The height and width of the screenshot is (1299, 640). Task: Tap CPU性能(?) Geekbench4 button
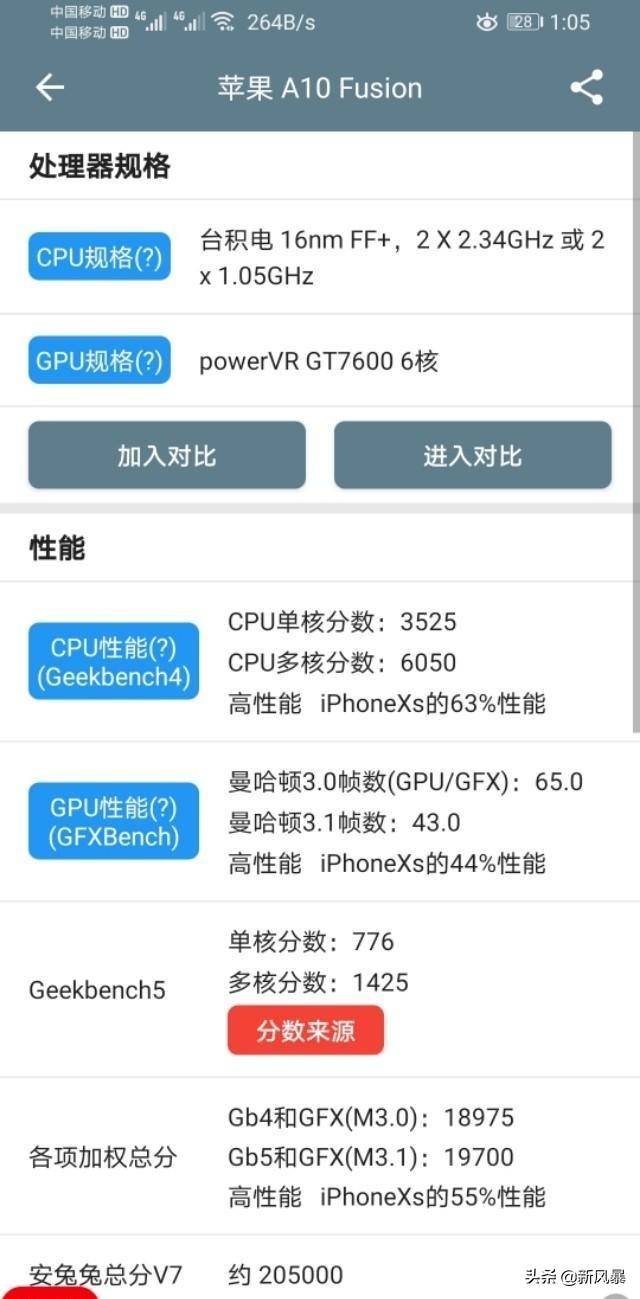[x=113, y=661]
